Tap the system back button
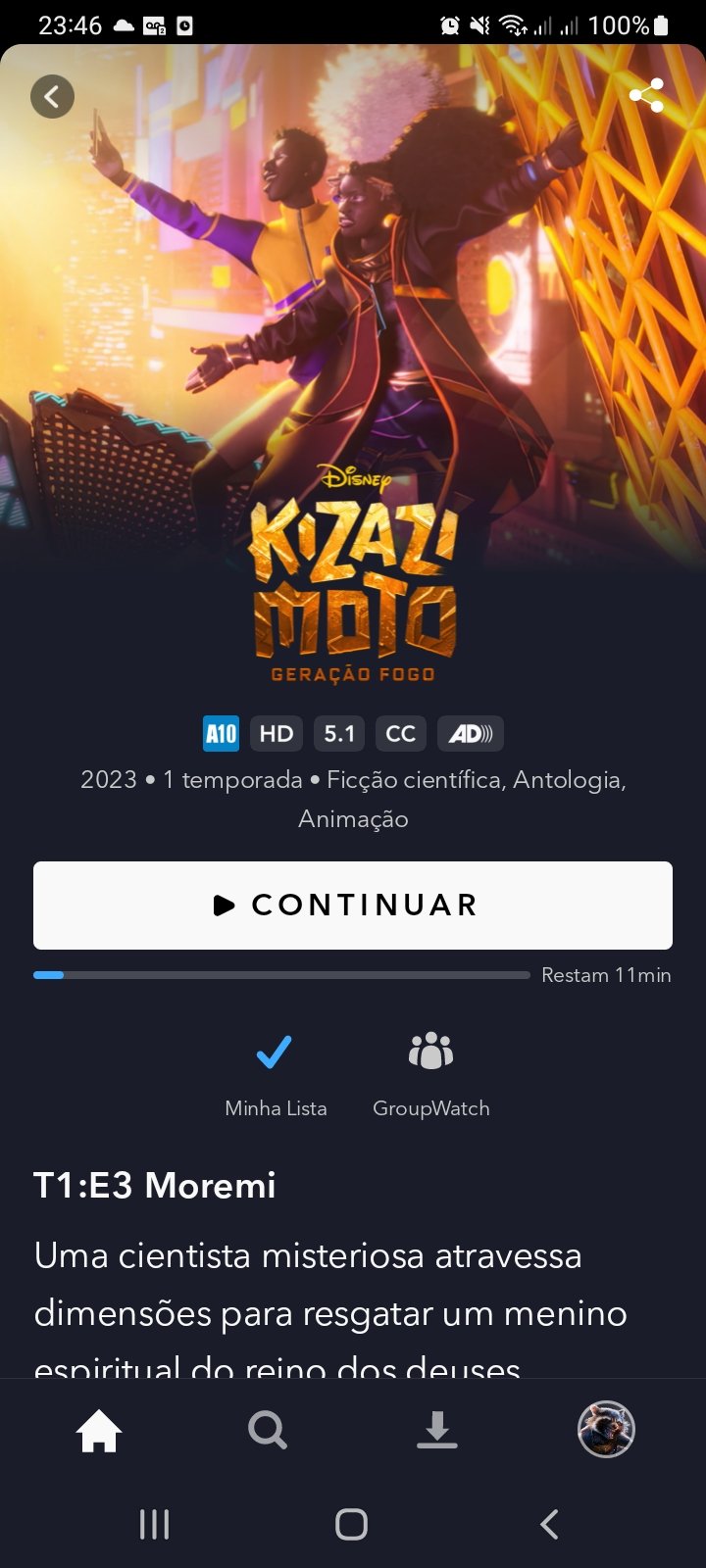This screenshot has width=706, height=1568. (549, 1524)
